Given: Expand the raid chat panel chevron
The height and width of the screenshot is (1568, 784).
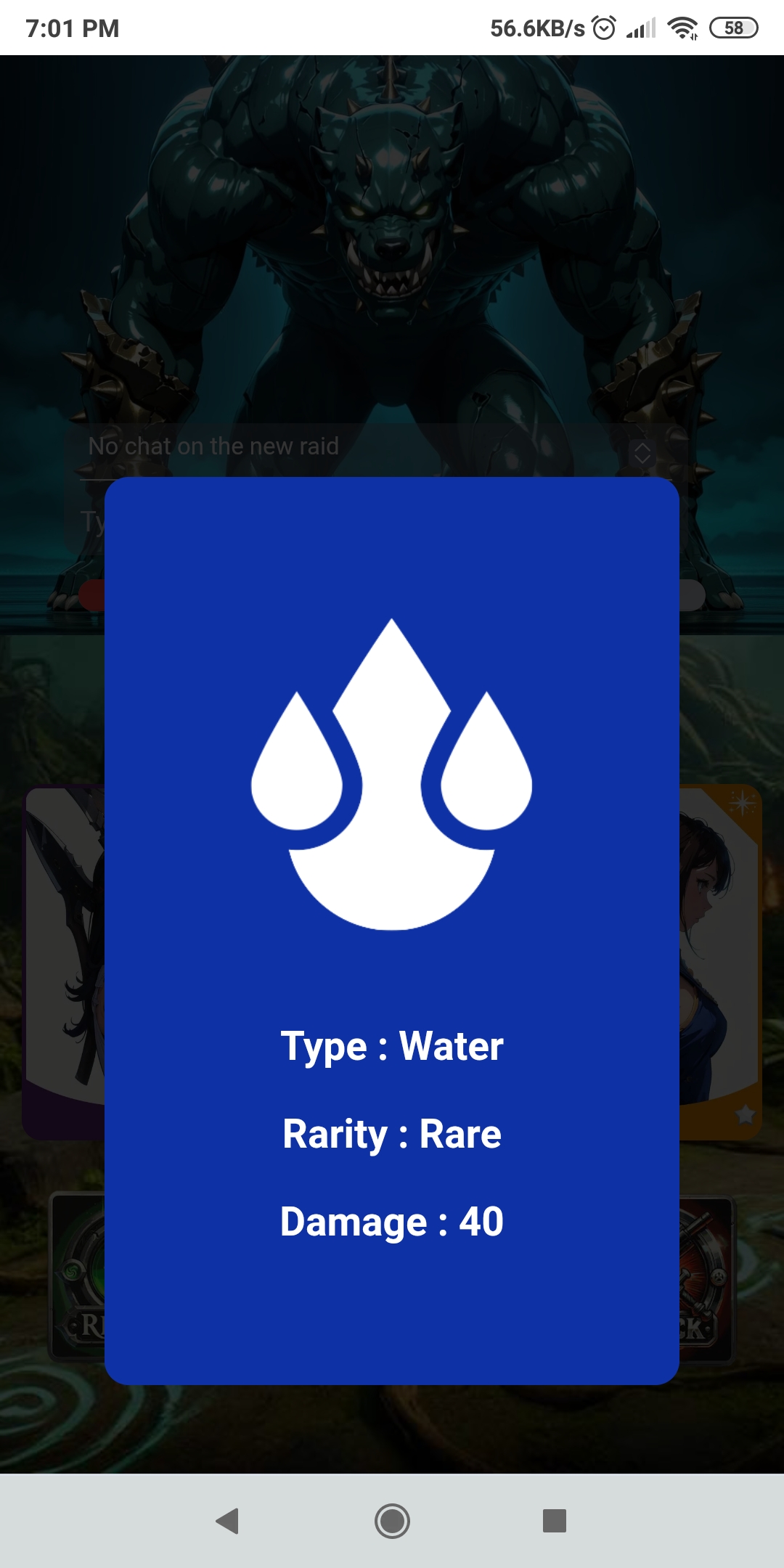Looking at the screenshot, I should pyautogui.click(x=642, y=452).
